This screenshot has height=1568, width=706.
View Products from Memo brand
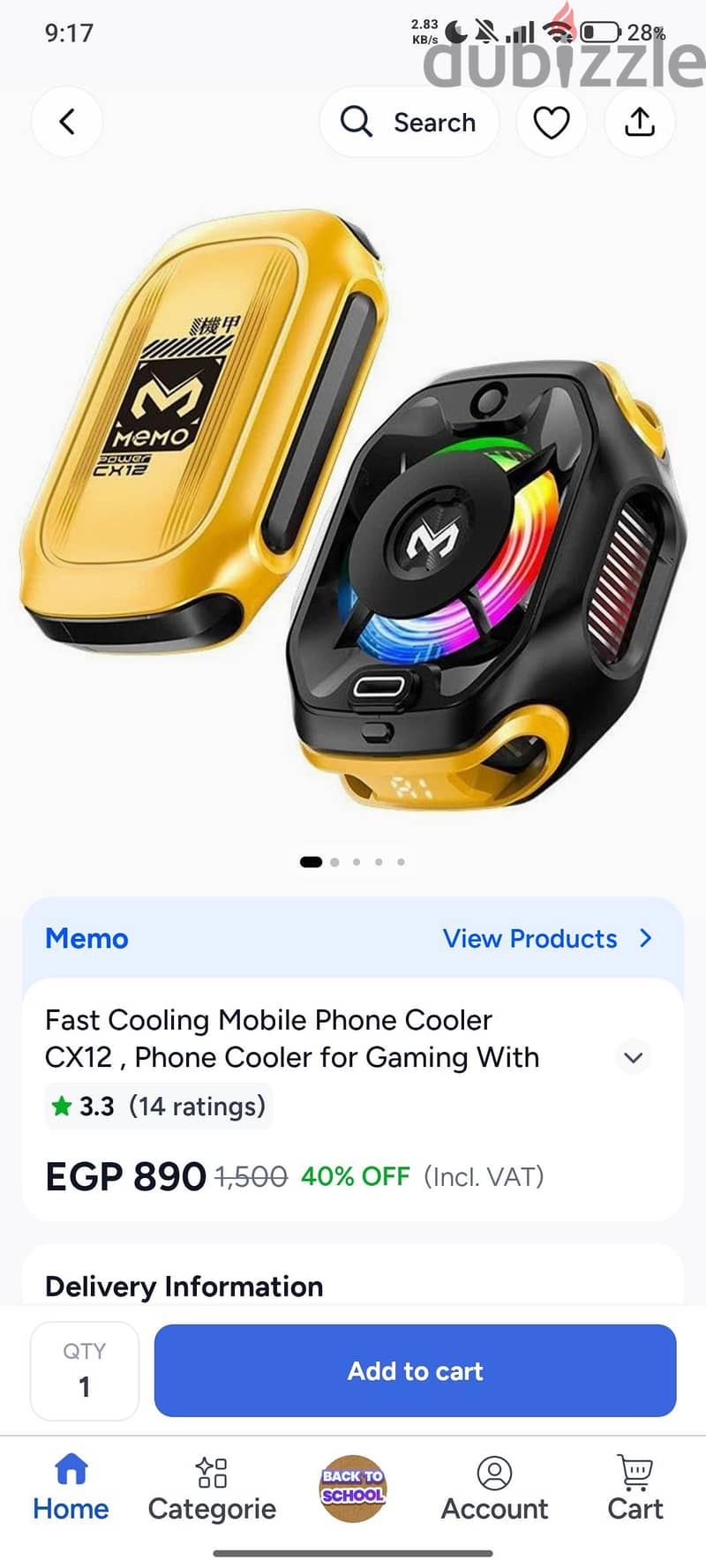tap(547, 938)
